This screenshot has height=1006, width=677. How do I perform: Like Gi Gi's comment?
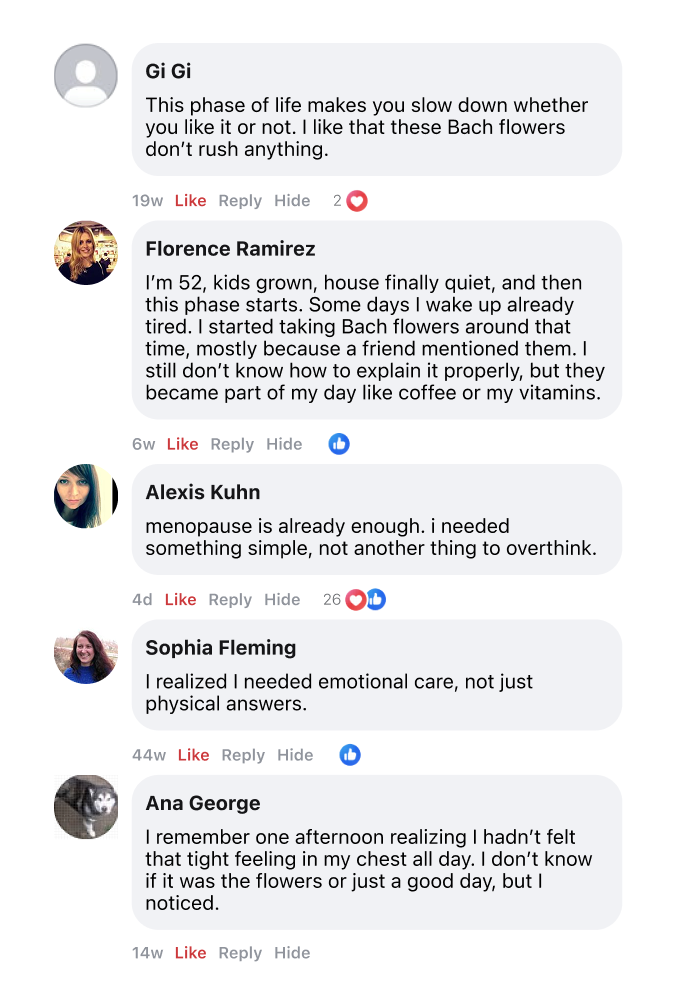coord(190,201)
